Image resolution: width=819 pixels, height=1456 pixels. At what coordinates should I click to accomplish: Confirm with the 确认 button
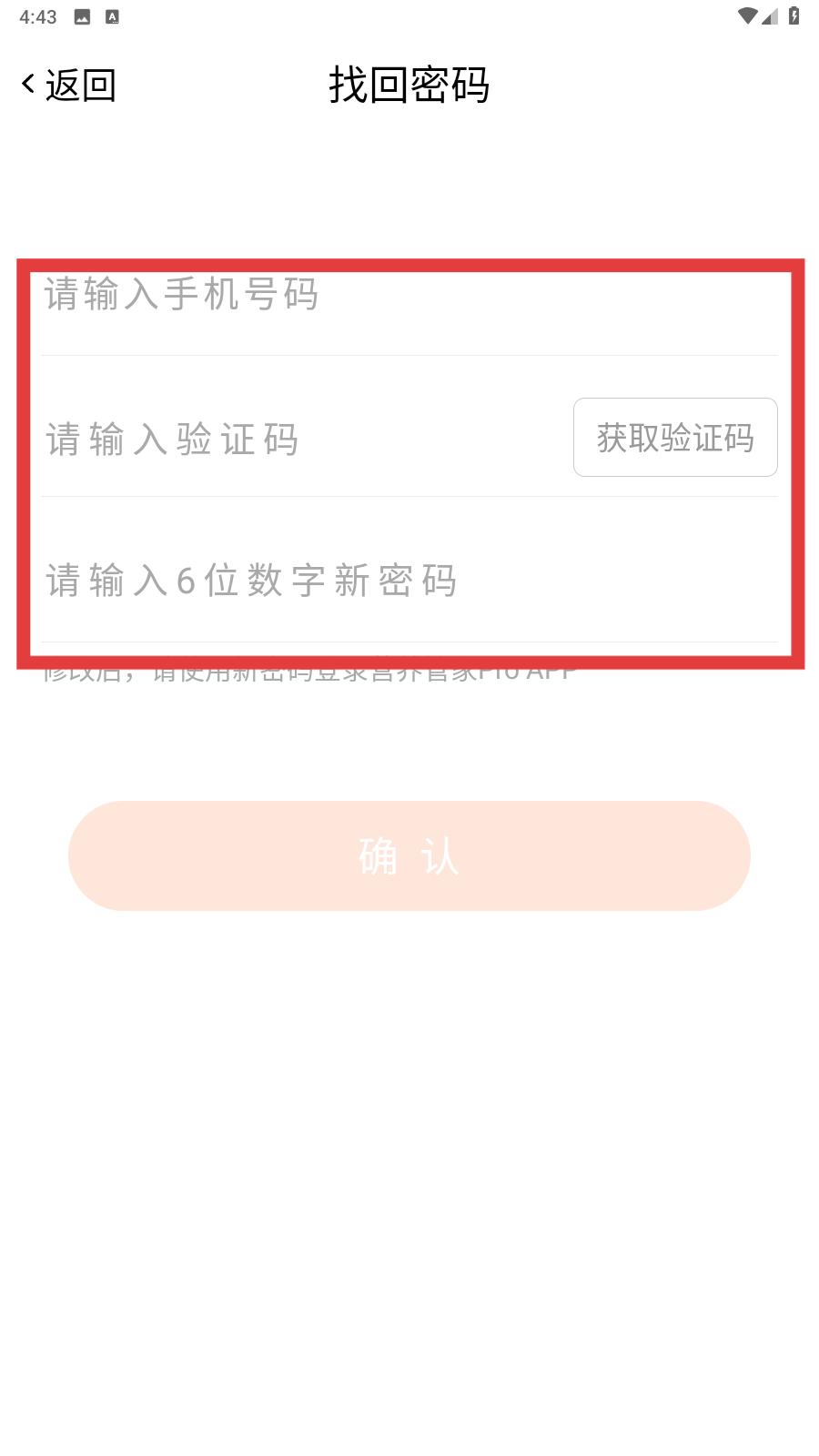tap(409, 856)
